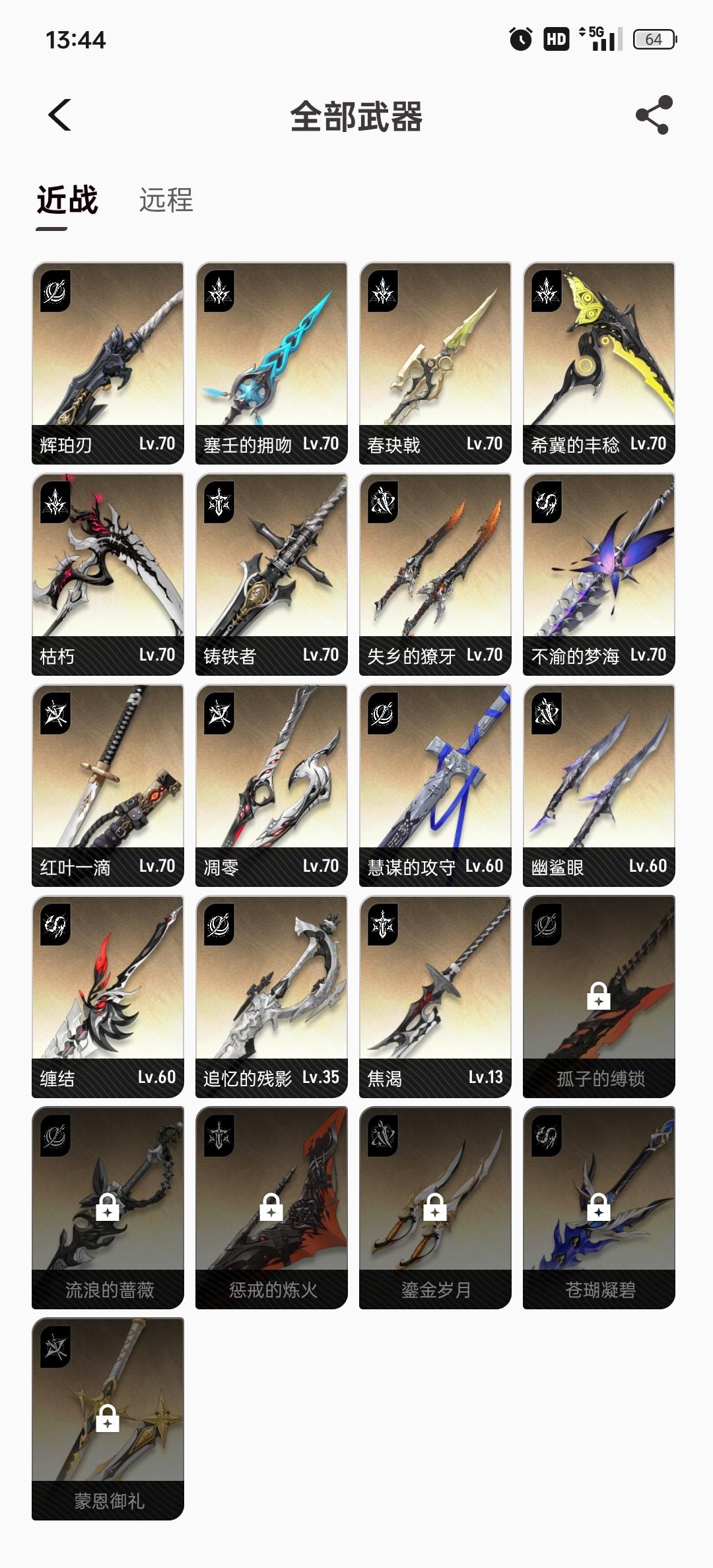Image resolution: width=713 pixels, height=1568 pixels.
Task: Select the 近战 tab
Action: pos(67,200)
